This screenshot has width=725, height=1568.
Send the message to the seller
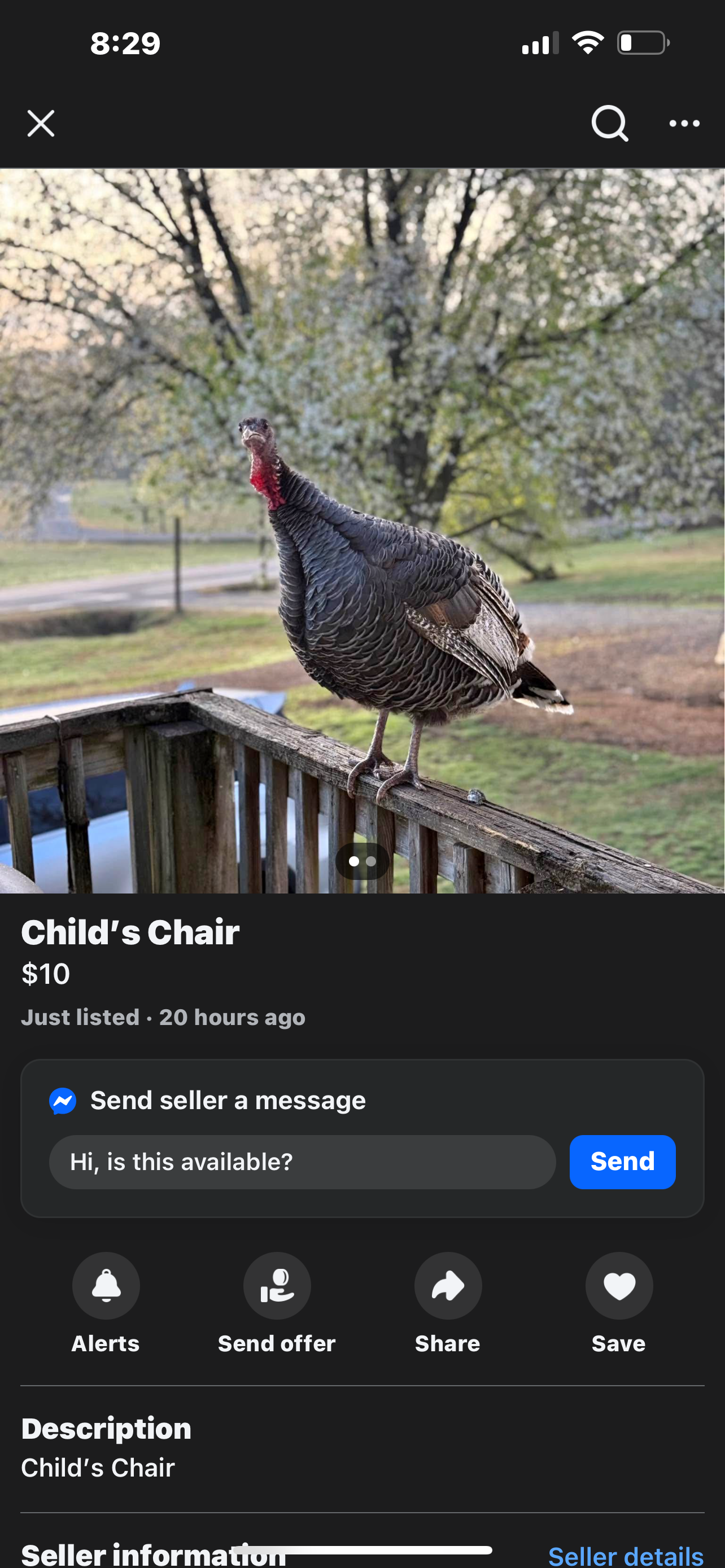pos(622,1162)
